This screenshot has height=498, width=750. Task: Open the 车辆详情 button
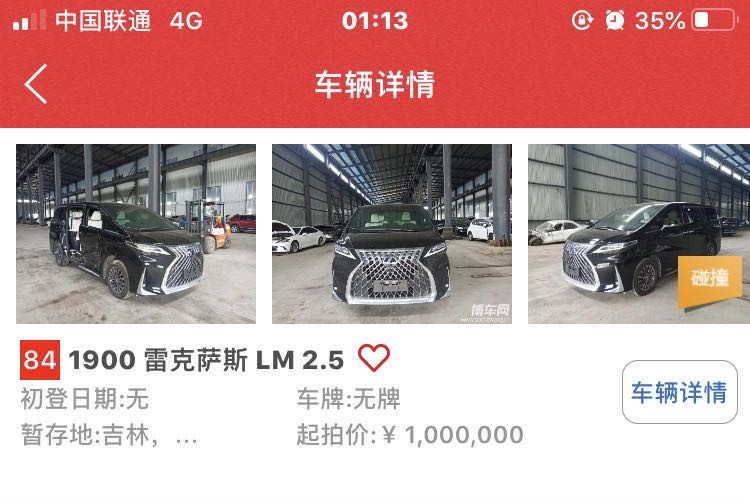pos(678,393)
